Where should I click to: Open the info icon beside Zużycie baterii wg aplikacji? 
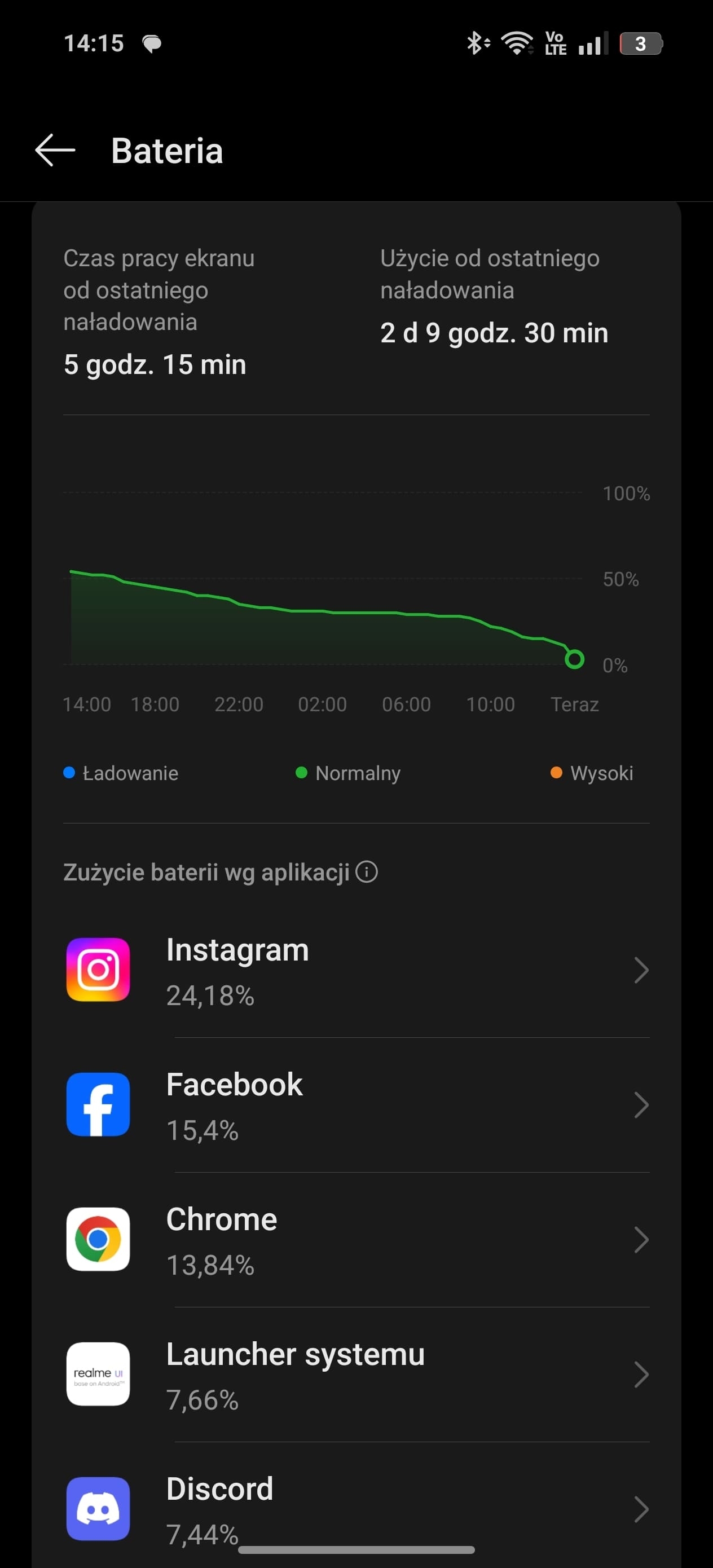pos(367,871)
